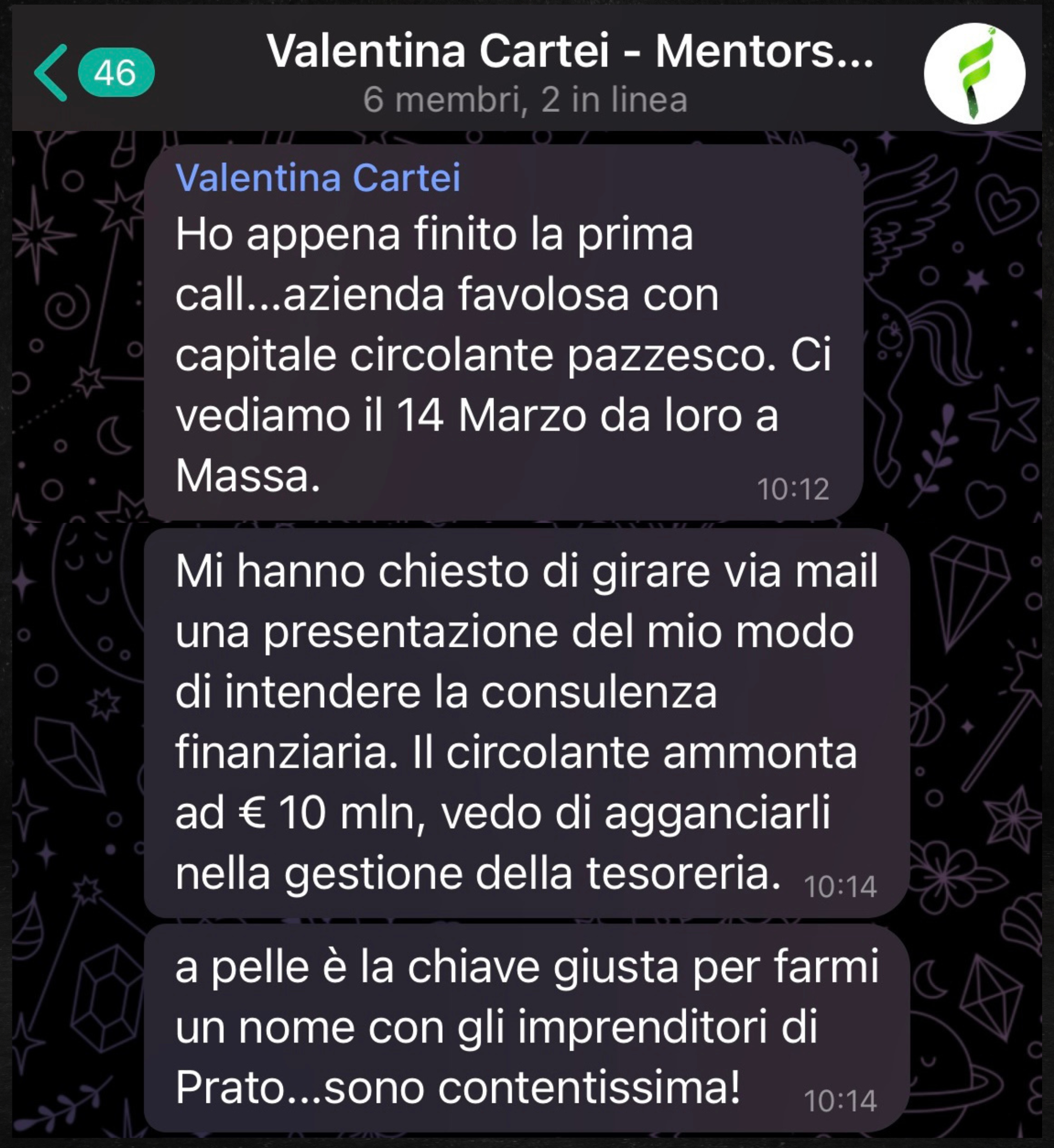Open the group avatar picture
The image size is (1054, 1148).
974,74
